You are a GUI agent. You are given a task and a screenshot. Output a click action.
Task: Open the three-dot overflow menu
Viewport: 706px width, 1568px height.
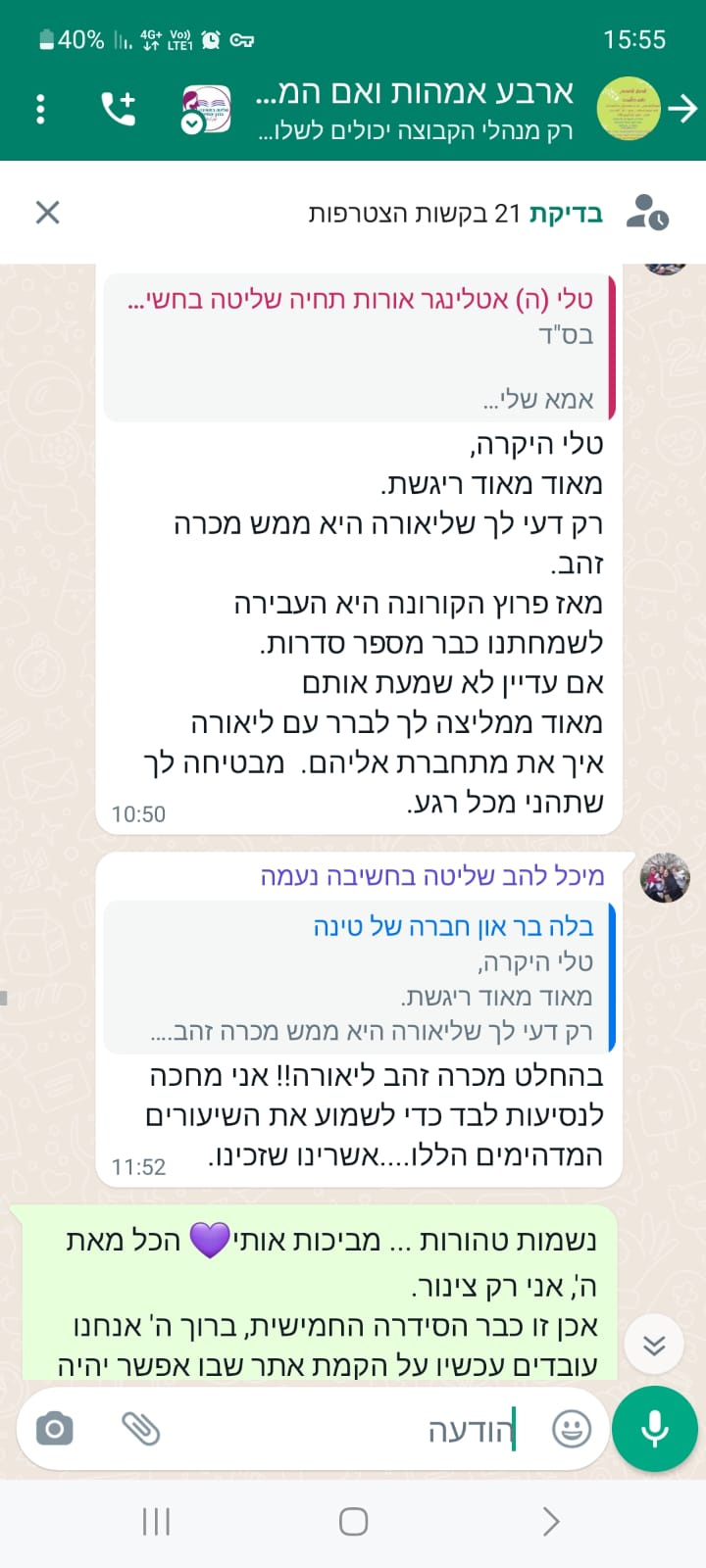40,108
